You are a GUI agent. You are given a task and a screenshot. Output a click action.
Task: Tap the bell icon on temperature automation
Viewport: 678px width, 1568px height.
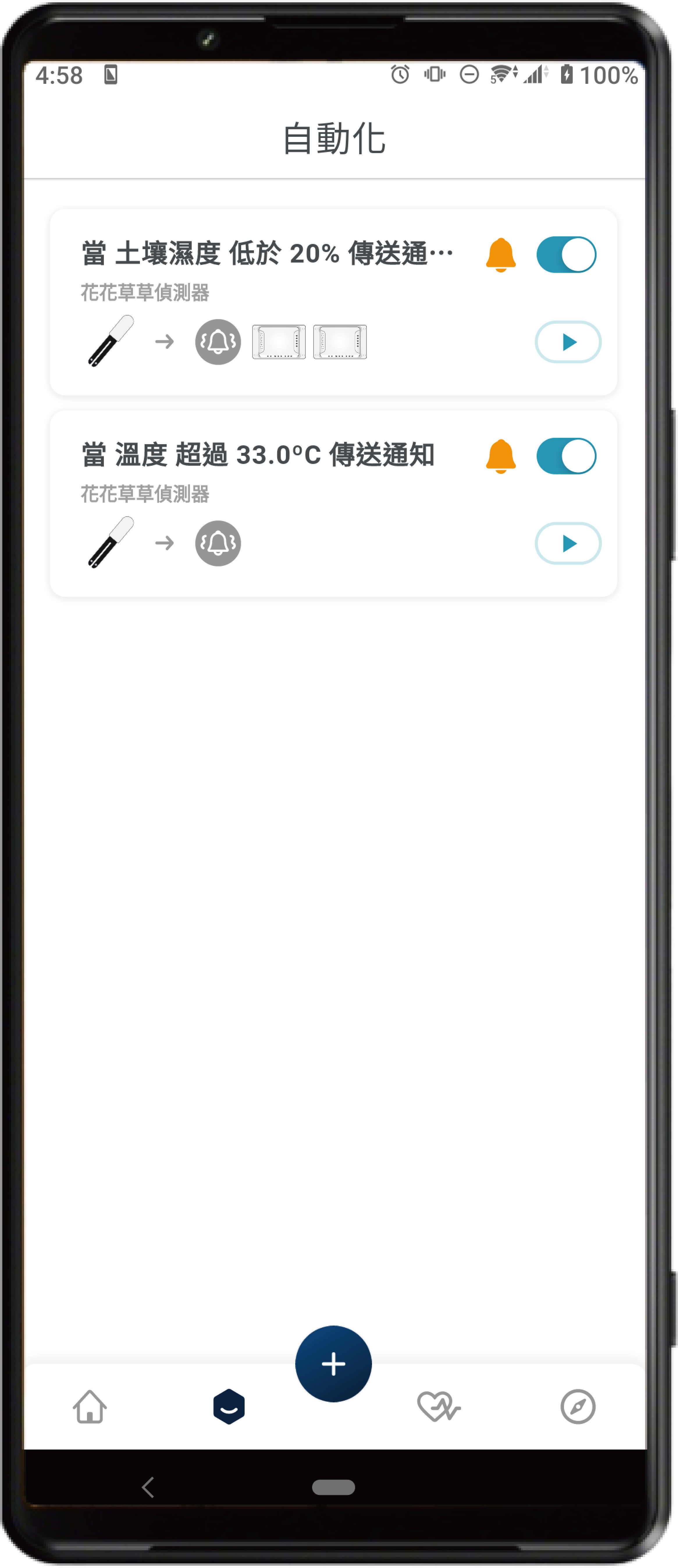[501, 456]
